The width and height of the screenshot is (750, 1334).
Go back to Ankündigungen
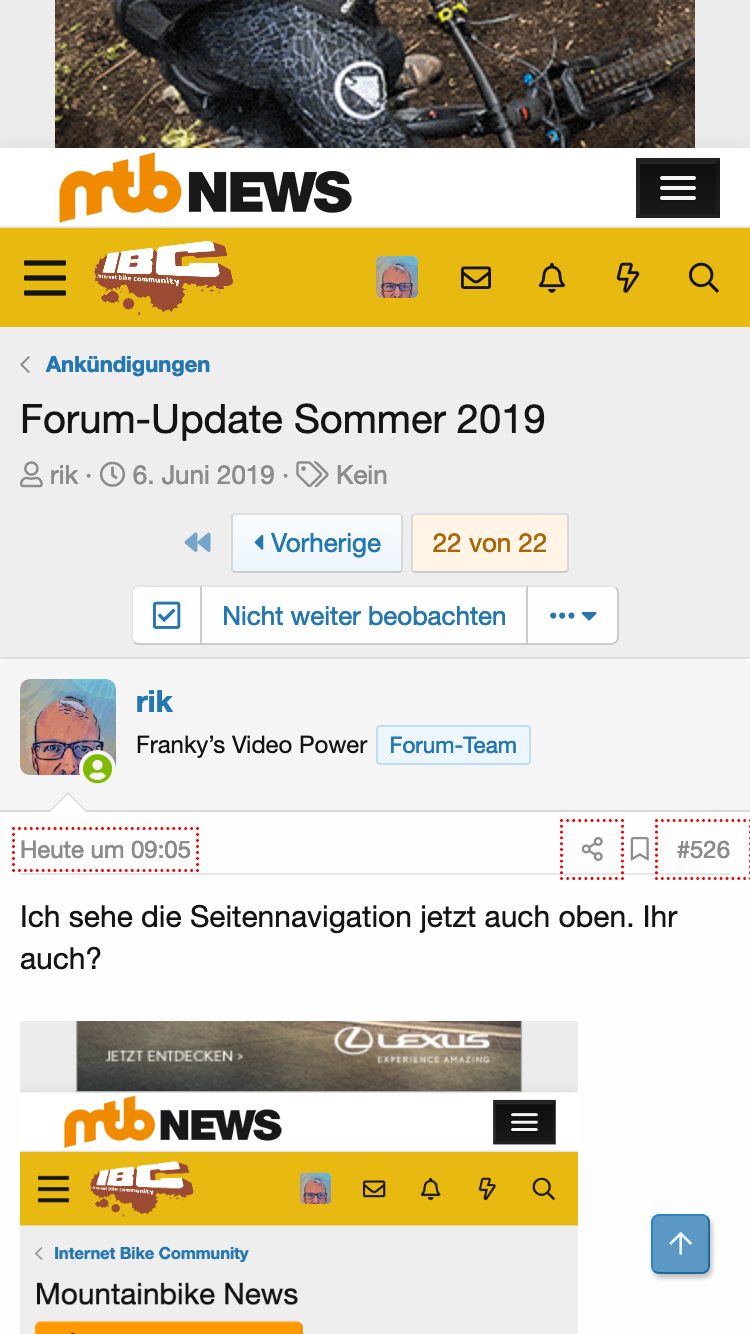[x=127, y=365]
